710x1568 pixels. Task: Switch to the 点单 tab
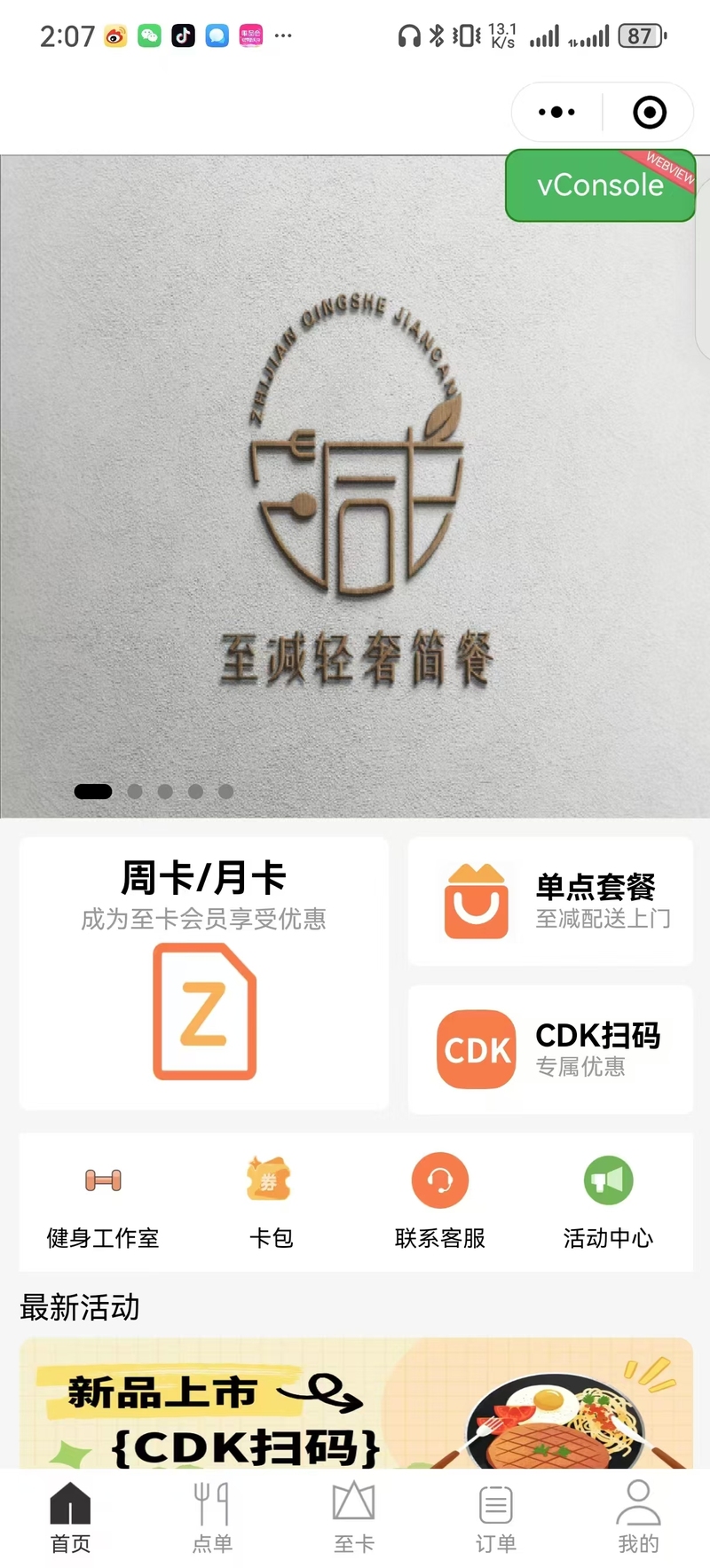pos(212,1517)
